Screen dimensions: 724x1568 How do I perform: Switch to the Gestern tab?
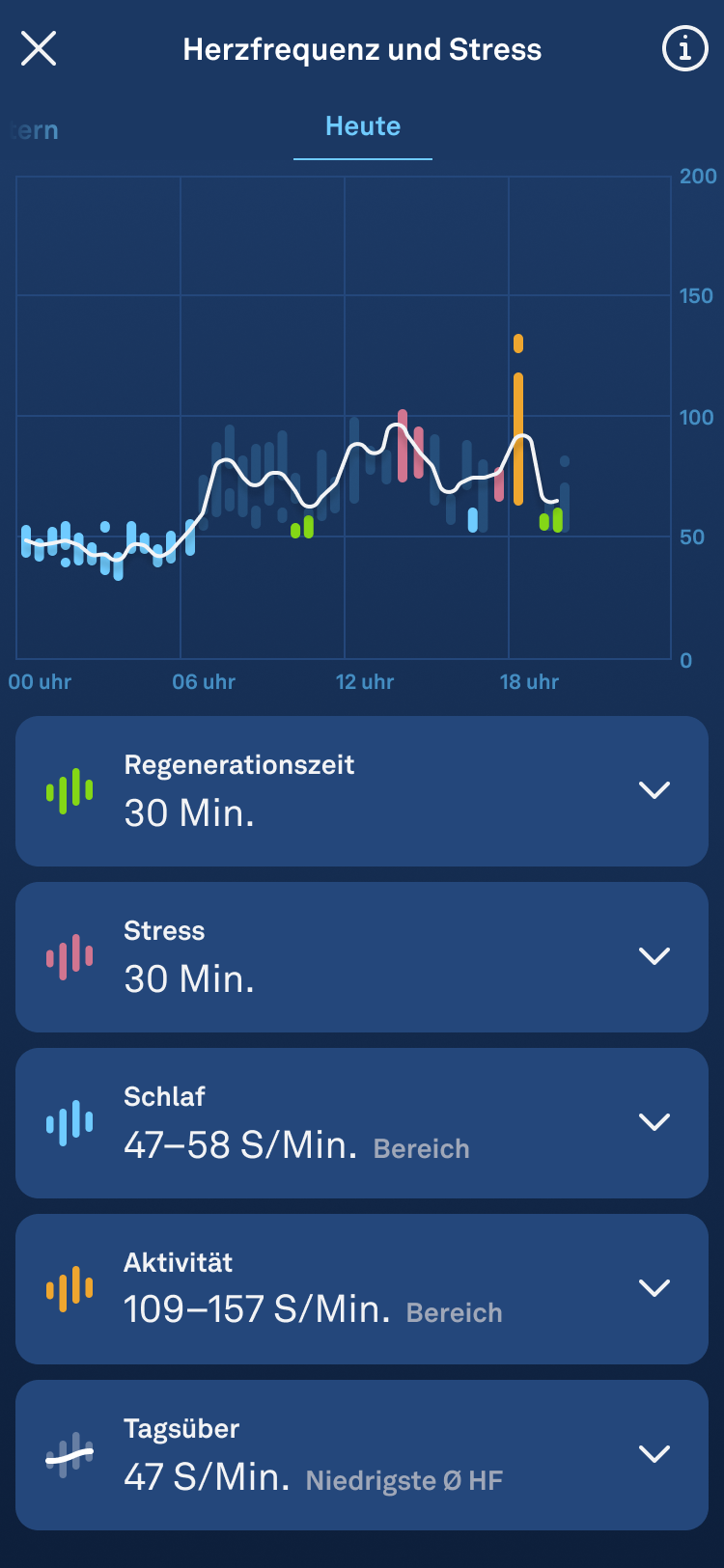pos(34,130)
